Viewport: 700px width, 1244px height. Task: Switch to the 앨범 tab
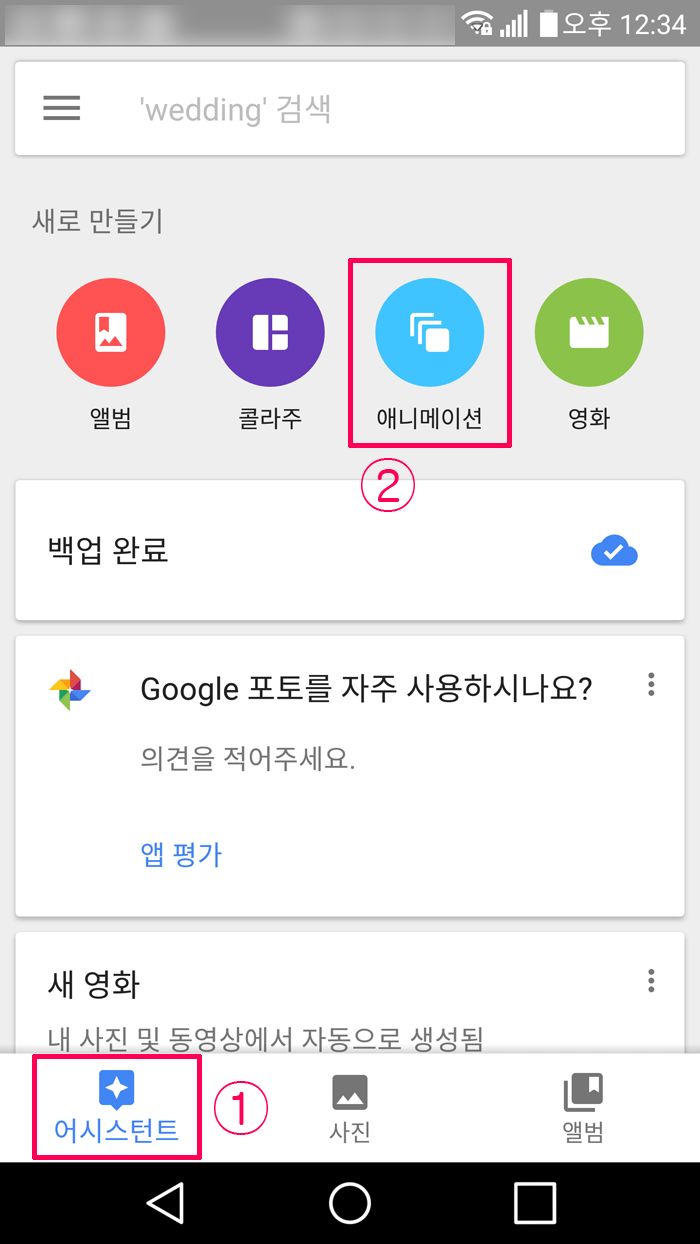[583, 1108]
